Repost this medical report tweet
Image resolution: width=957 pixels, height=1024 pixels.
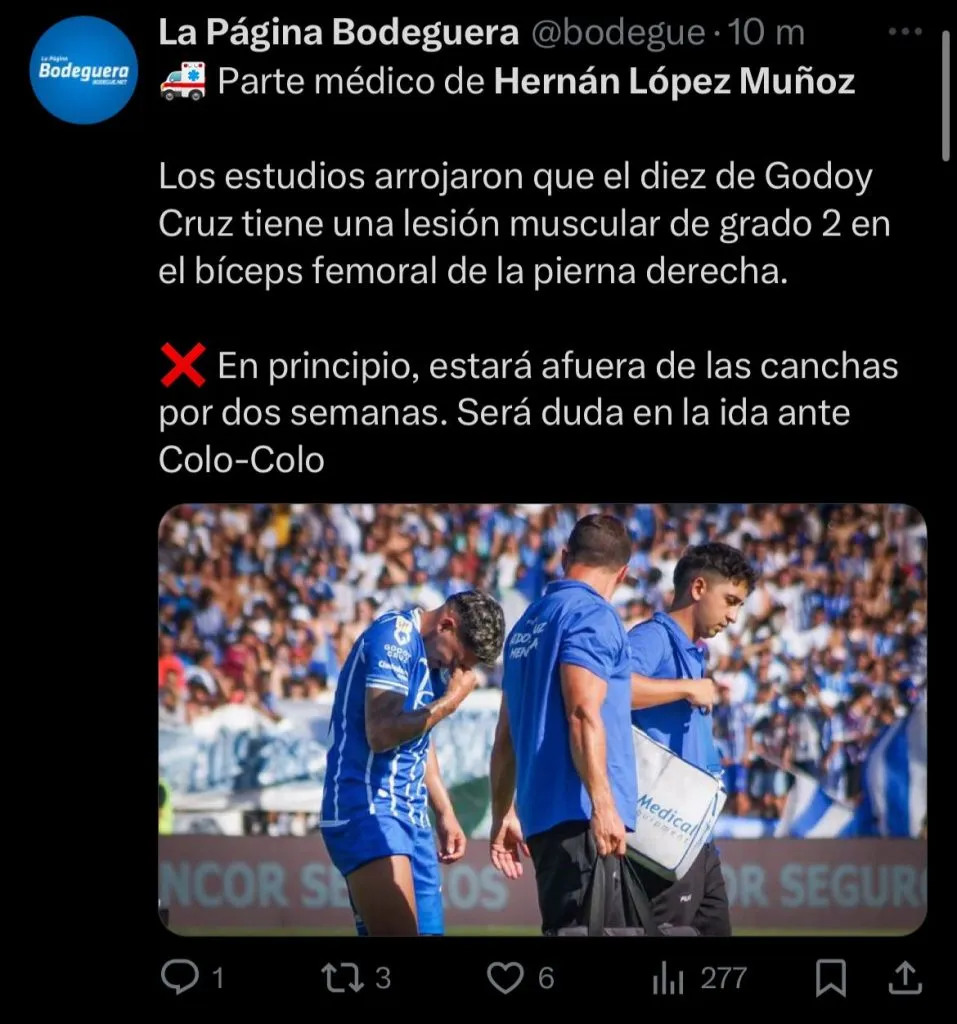click(343, 977)
